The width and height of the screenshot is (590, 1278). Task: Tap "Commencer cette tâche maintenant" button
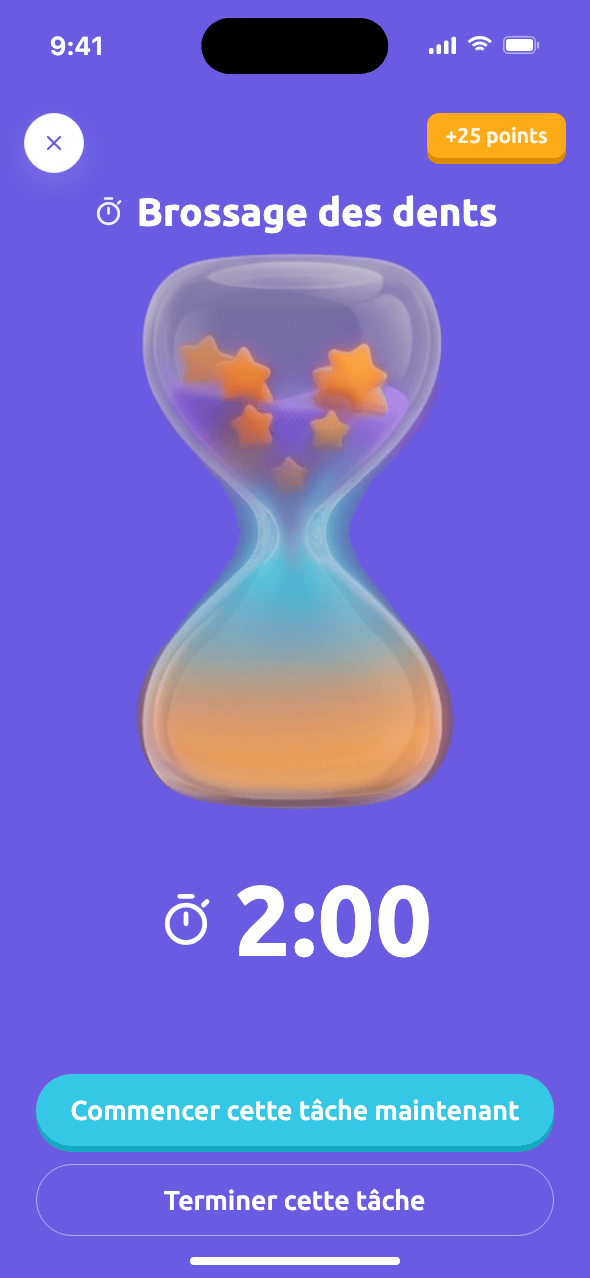coord(295,1111)
